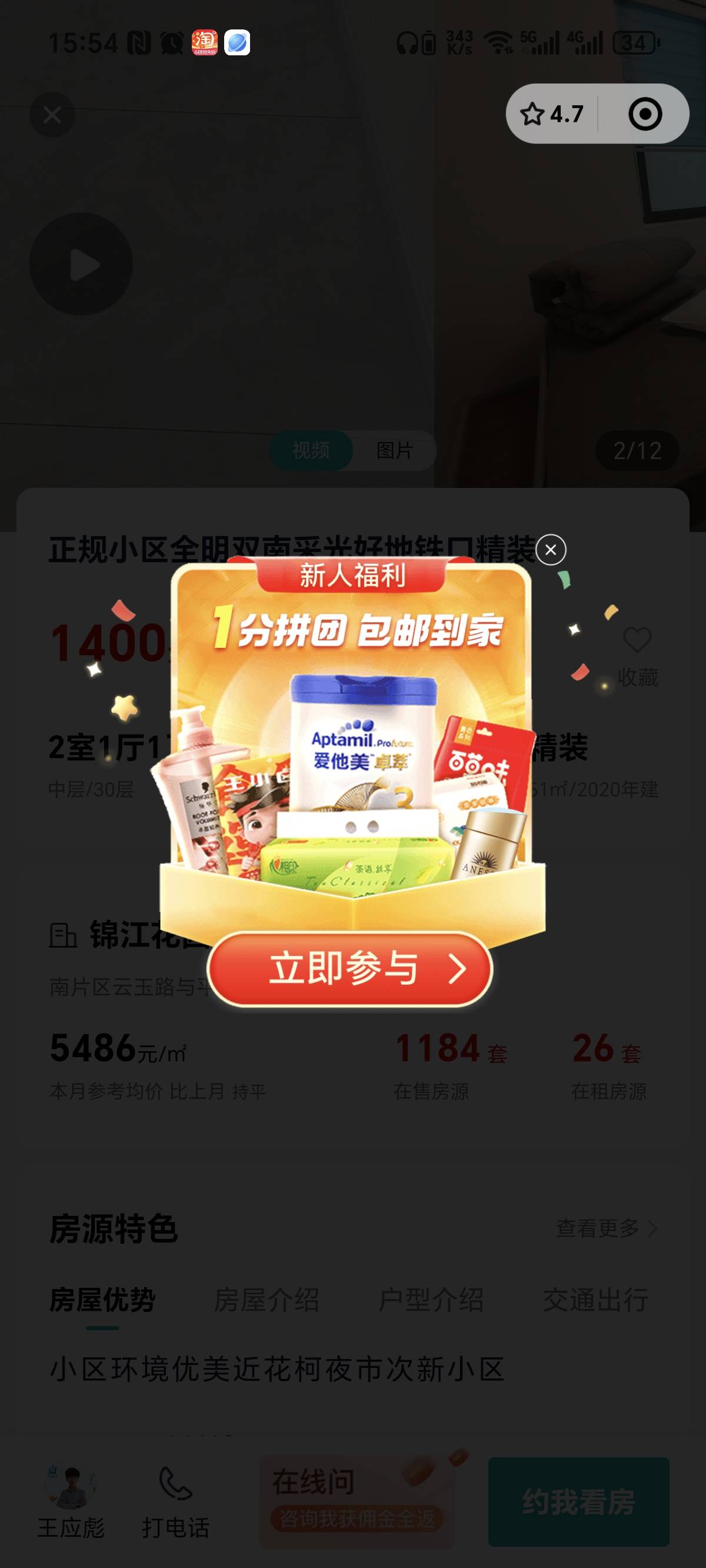Call the agent via 打电话
The image size is (706, 1568).
tap(175, 1501)
